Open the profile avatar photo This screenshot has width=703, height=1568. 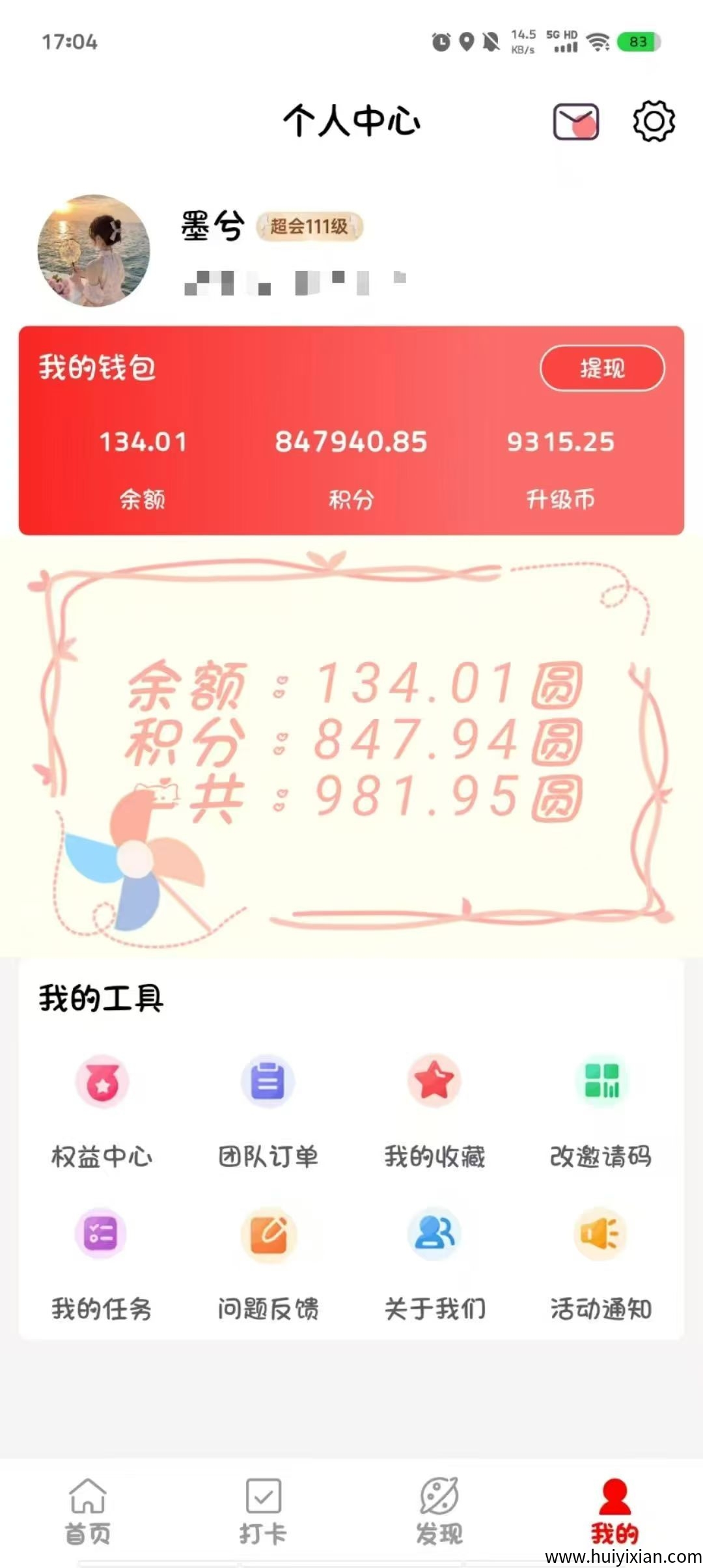pos(94,251)
